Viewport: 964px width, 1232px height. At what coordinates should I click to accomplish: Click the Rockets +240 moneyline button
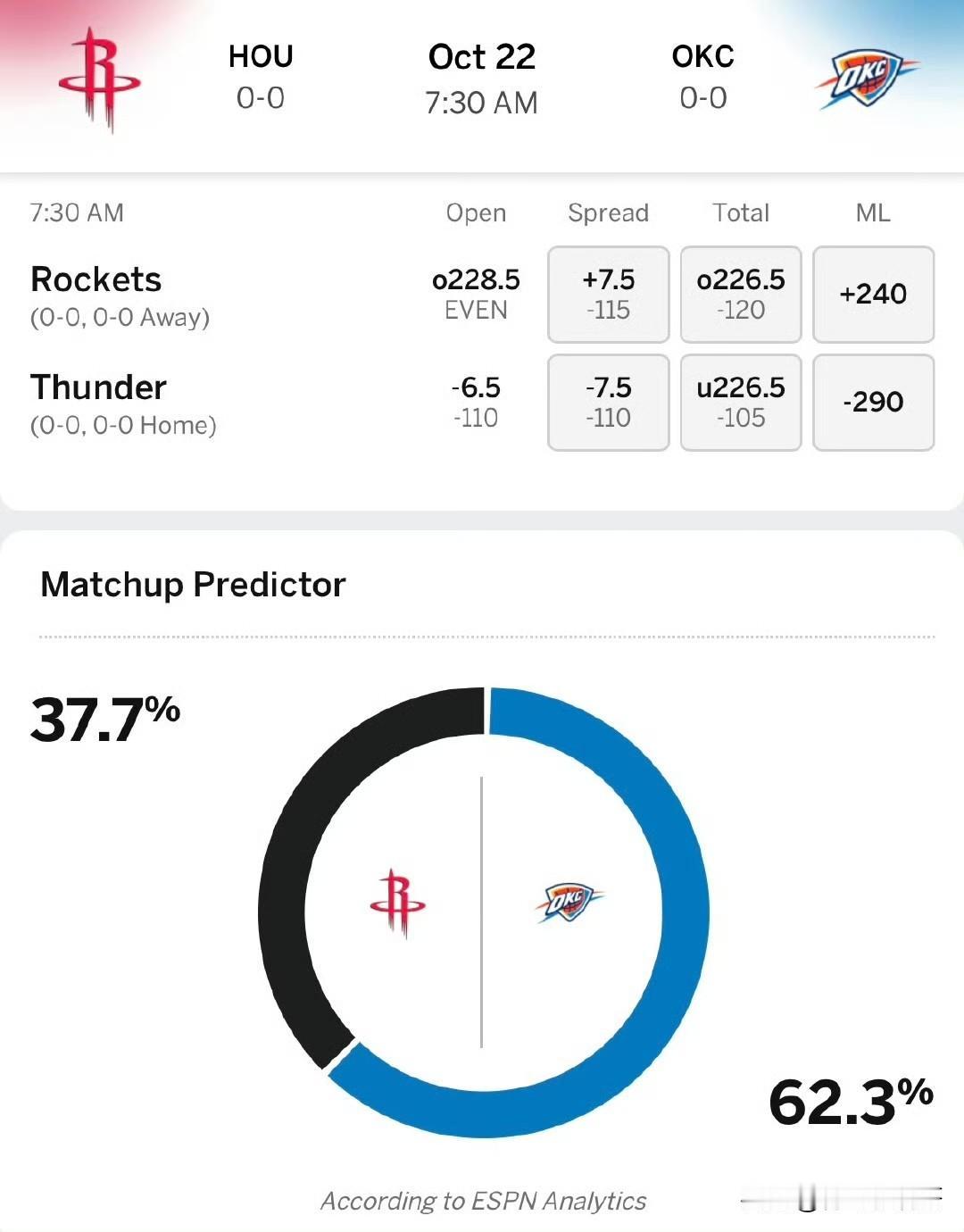click(873, 295)
